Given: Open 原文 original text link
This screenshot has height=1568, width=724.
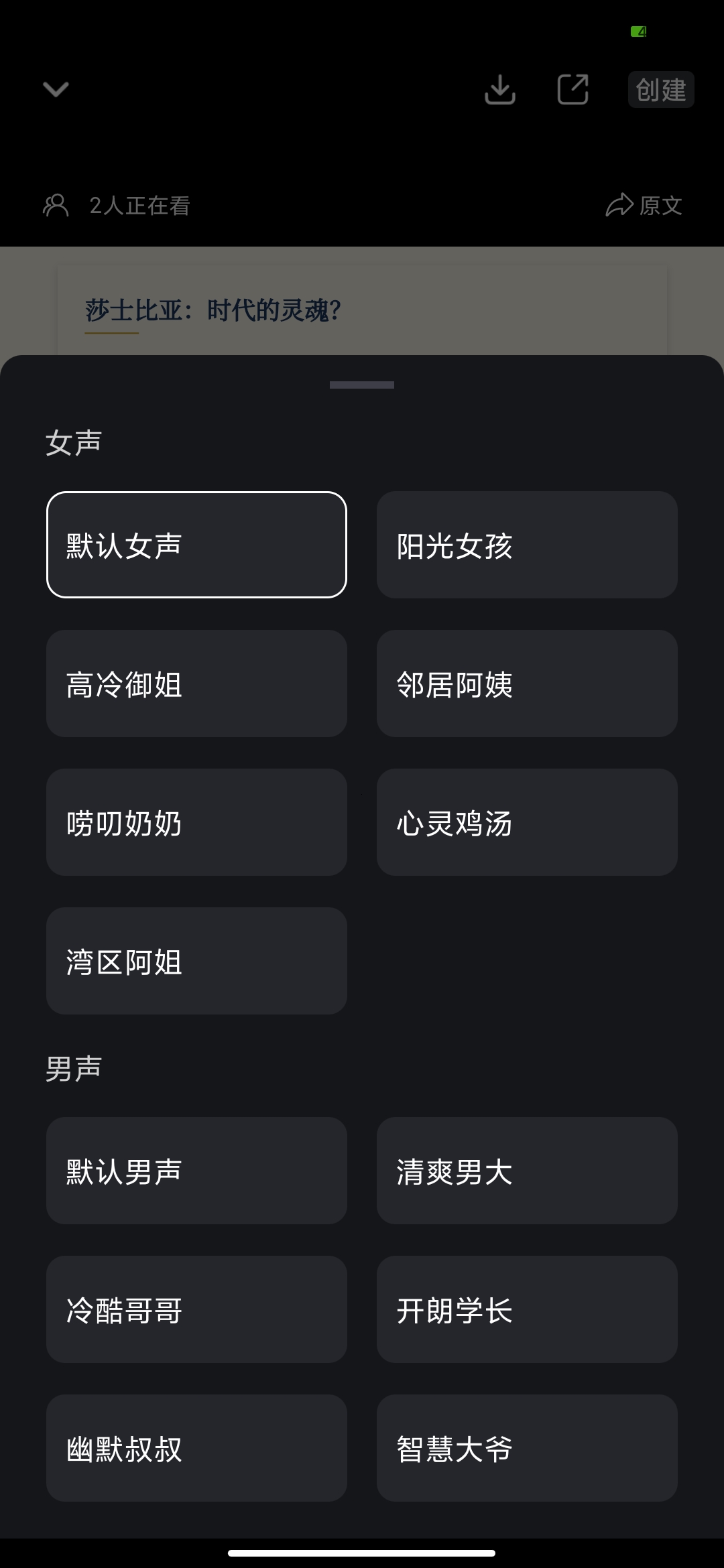Looking at the screenshot, I should click(x=644, y=205).
